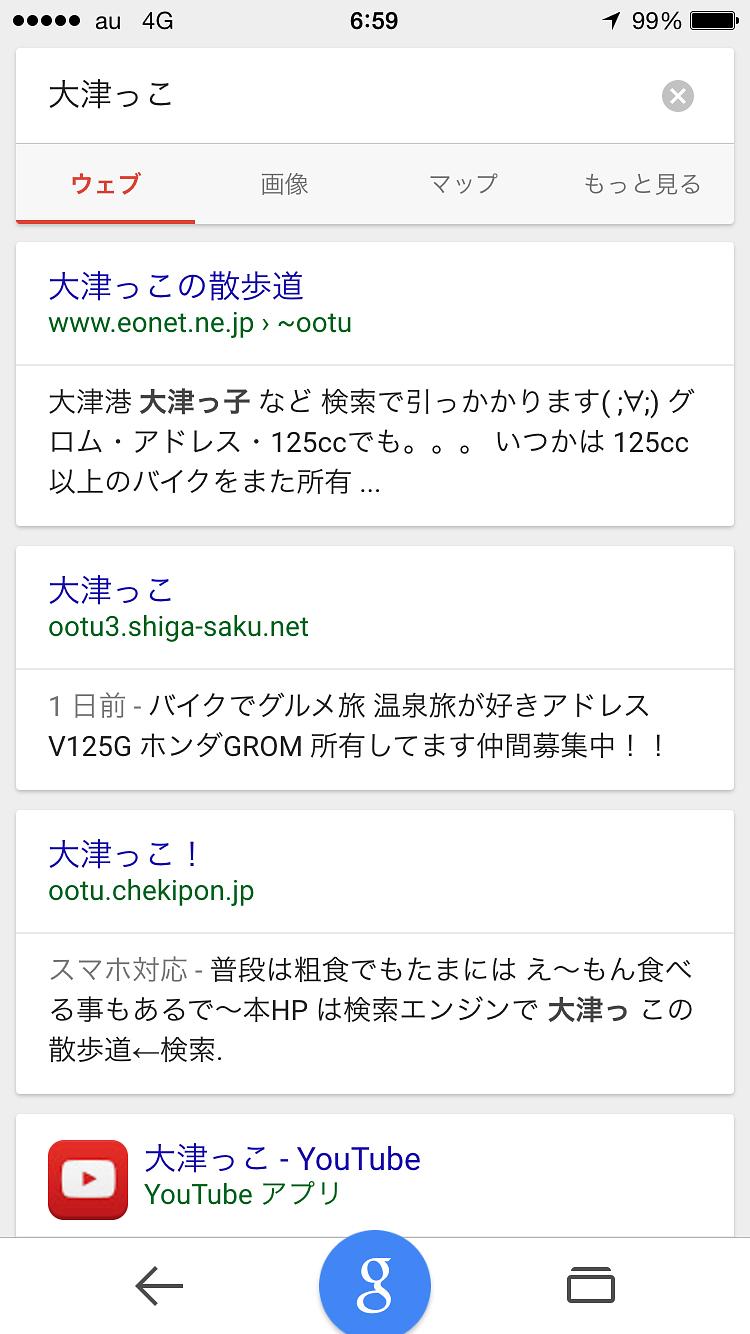Open the tabs overview icon
The height and width of the screenshot is (1334, 750).
click(591, 1286)
